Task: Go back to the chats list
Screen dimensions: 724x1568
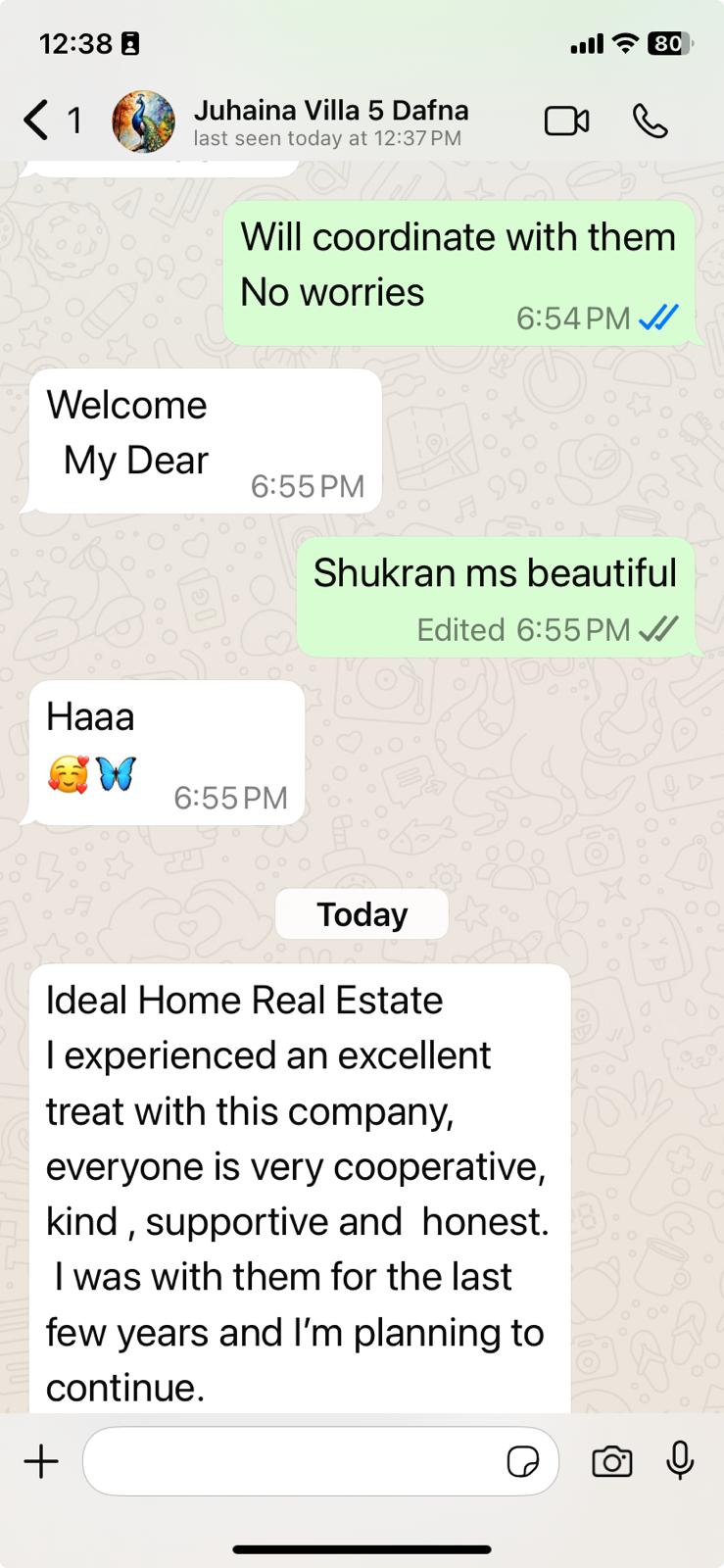Action: [37, 121]
